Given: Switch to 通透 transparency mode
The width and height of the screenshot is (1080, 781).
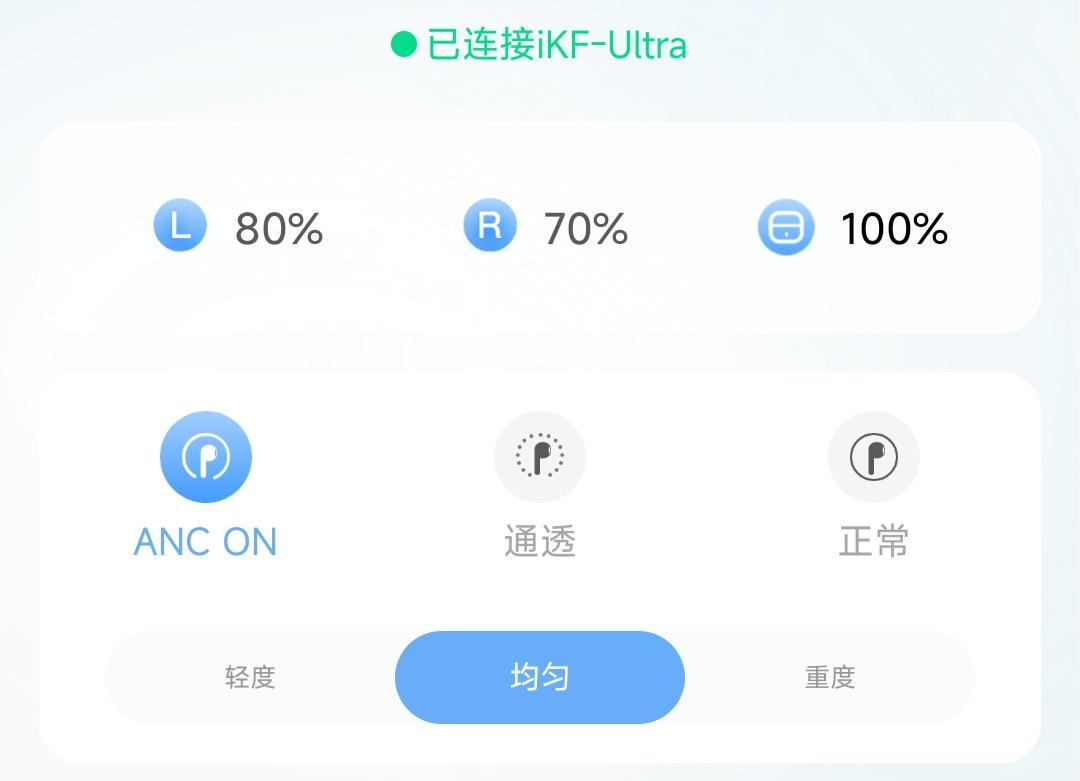Looking at the screenshot, I should point(540,458).
